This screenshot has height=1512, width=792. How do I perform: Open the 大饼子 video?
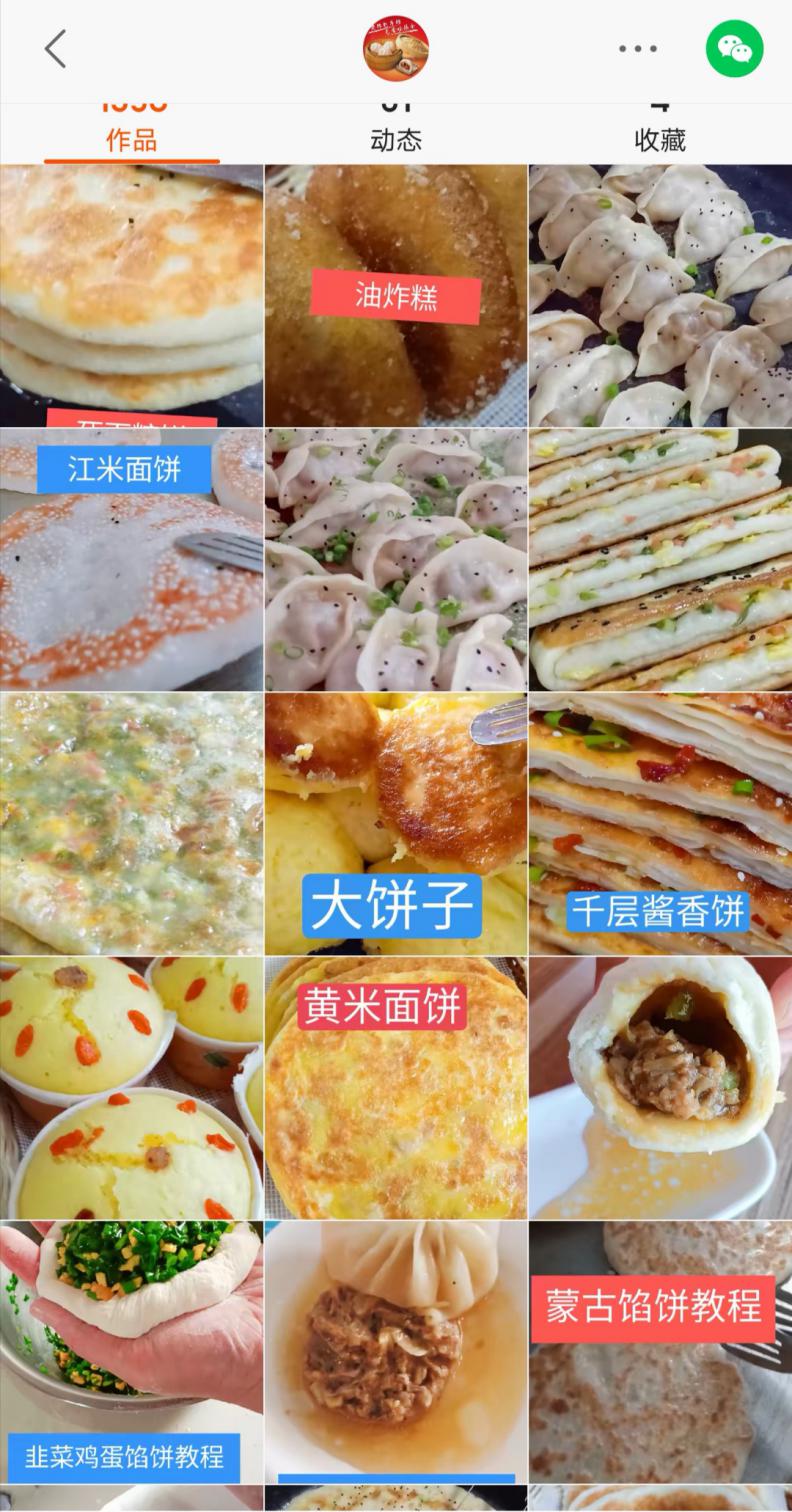pyautogui.click(x=396, y=824)
